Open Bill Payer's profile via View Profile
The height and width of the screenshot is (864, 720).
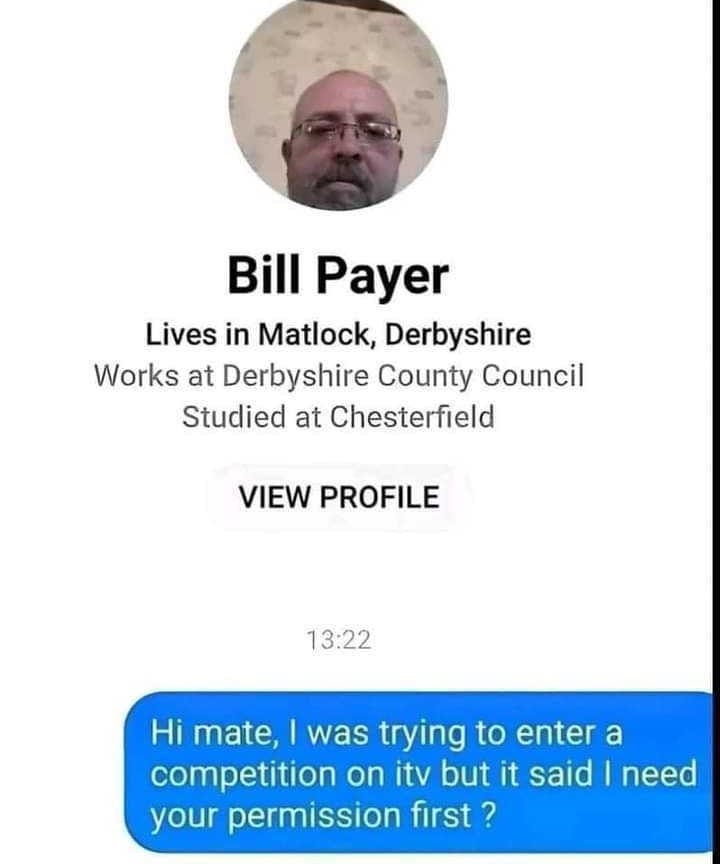(338, 497)
